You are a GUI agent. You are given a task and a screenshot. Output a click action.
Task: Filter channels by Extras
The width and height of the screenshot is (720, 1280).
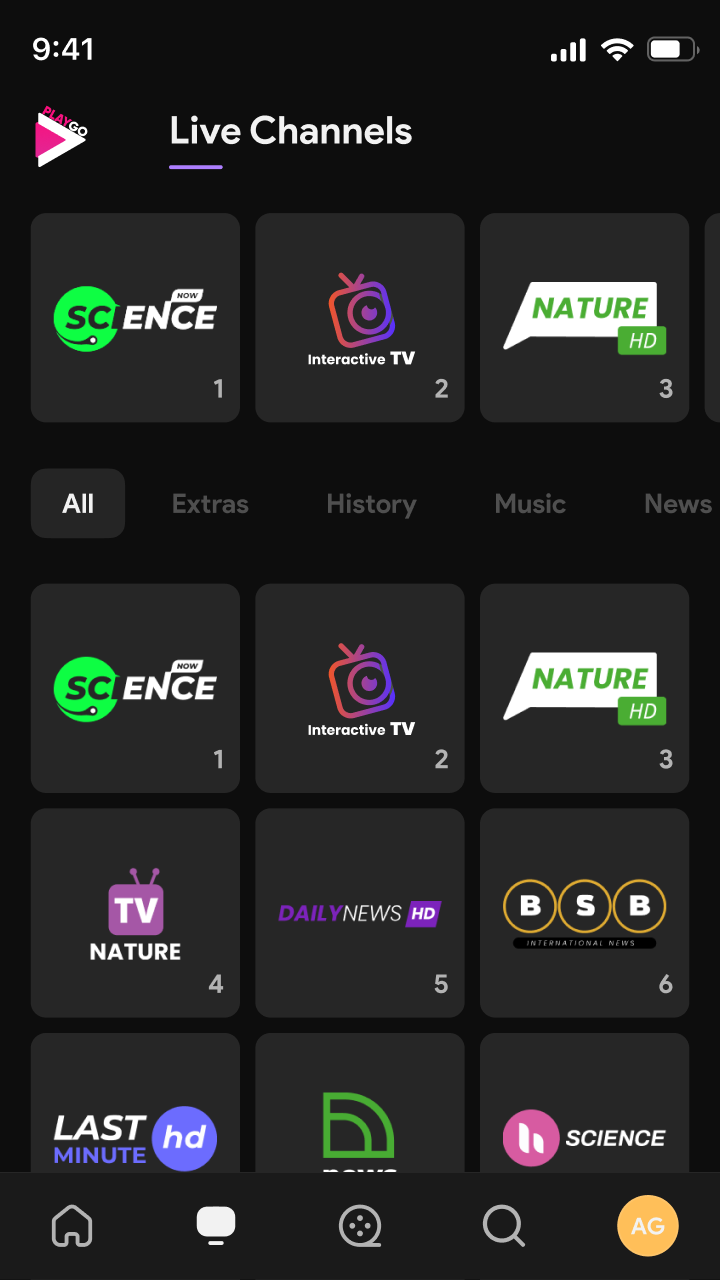pyautogui.click(x=210, y=503)
